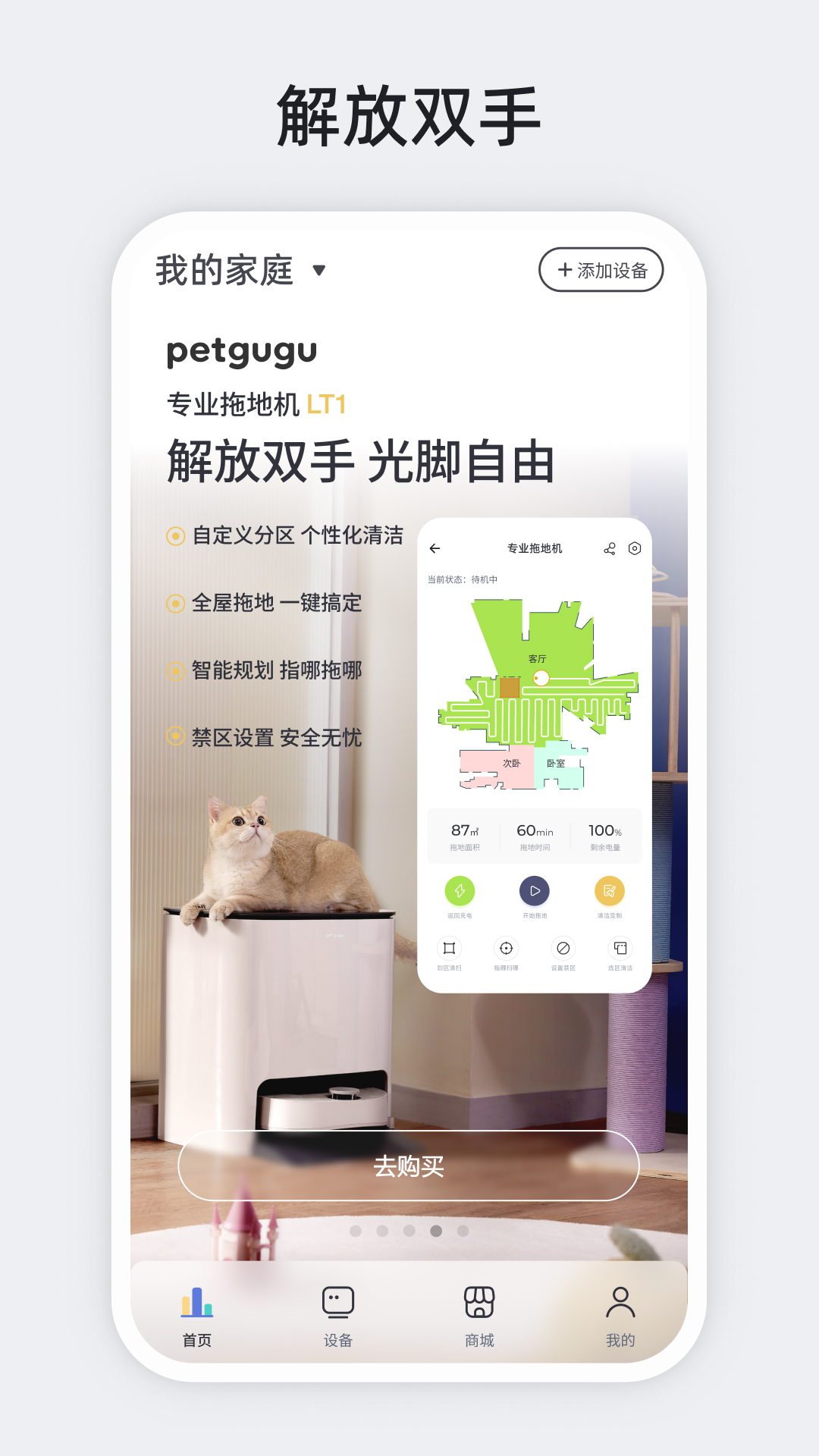
Task: Choose the 选区清洁 selected-area cleaning icon
Action: tap(620, 949)
